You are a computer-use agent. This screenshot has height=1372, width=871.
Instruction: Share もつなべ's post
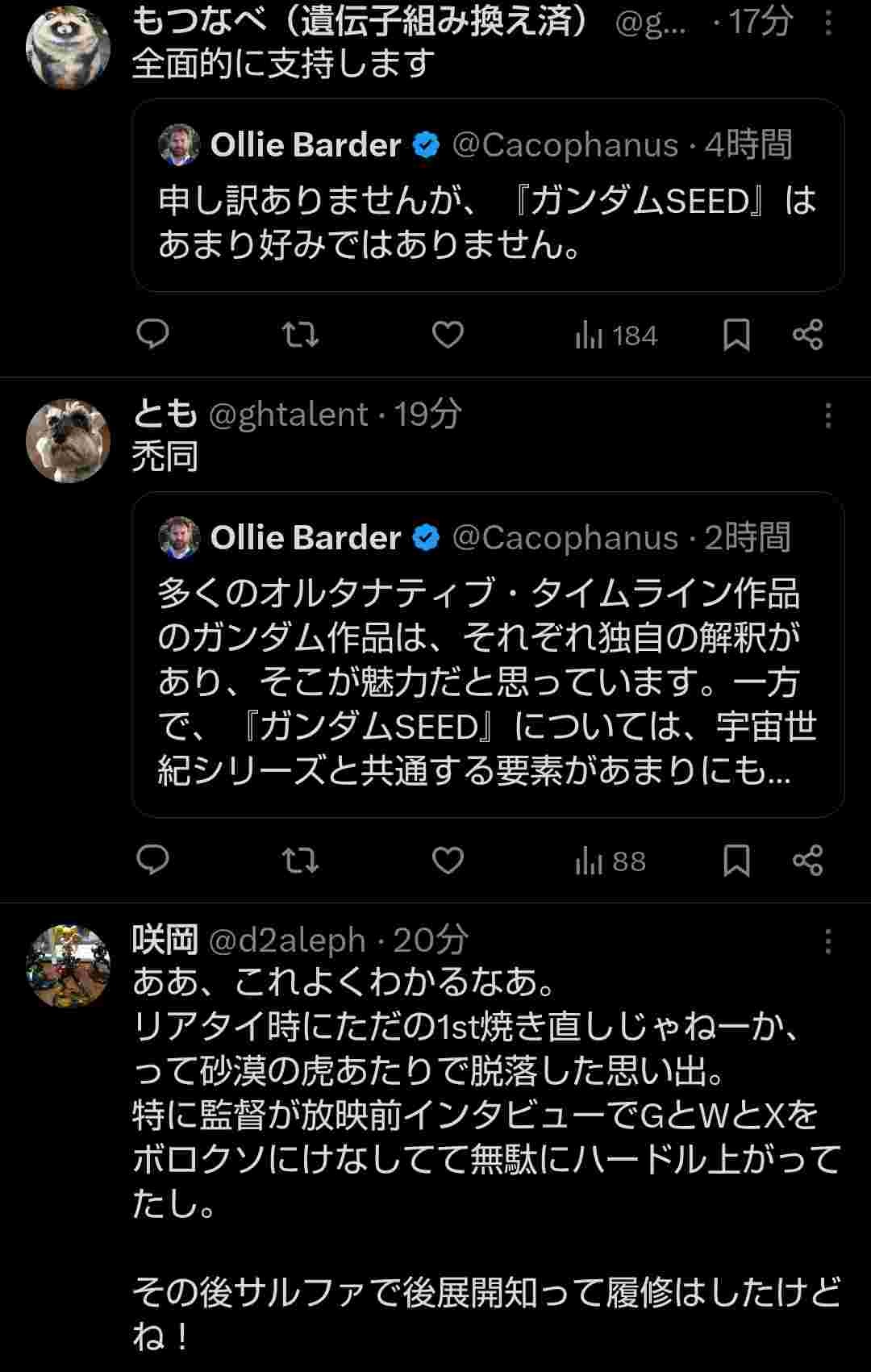(807, 334)
